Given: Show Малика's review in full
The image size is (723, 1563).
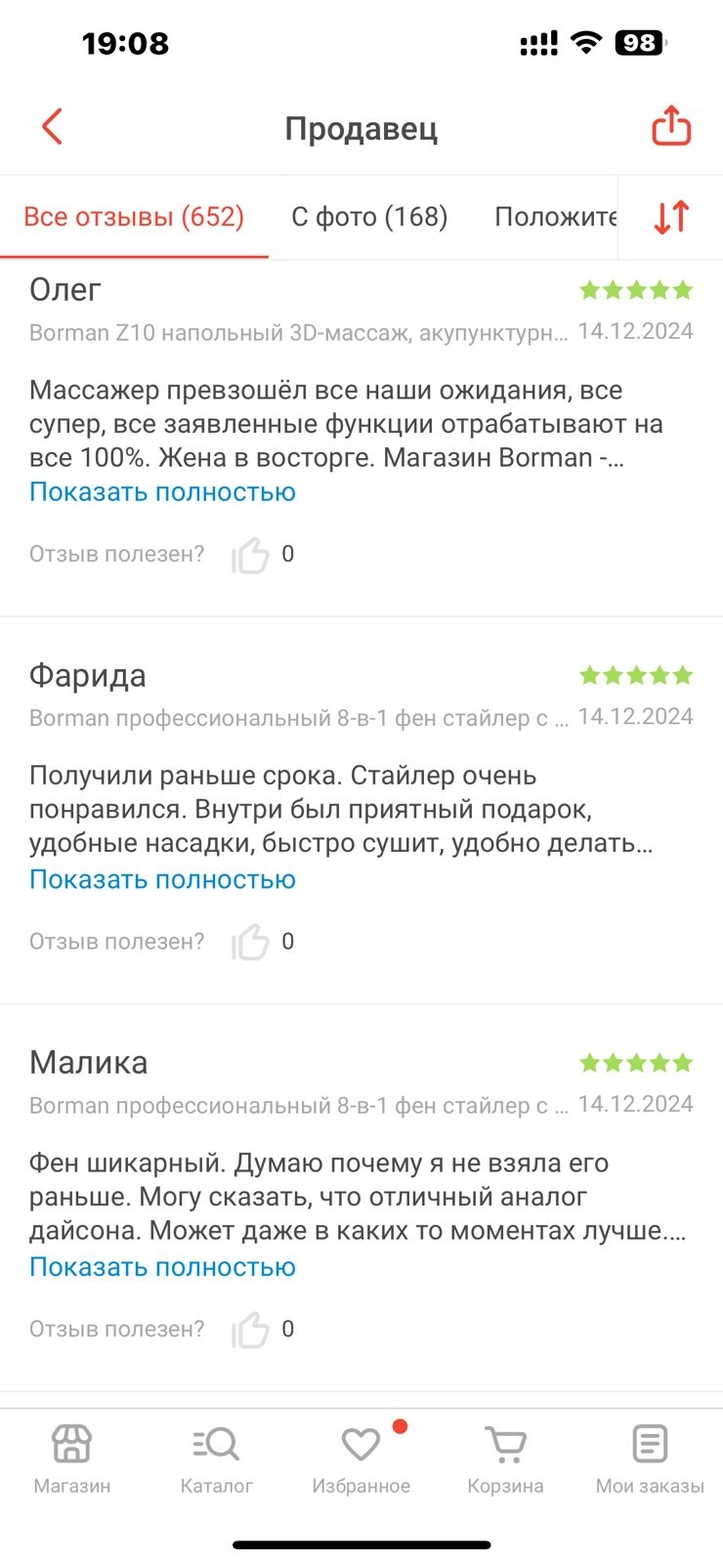Looking at the screenshot, I should pyautogui.click(x=162, y=1268).
